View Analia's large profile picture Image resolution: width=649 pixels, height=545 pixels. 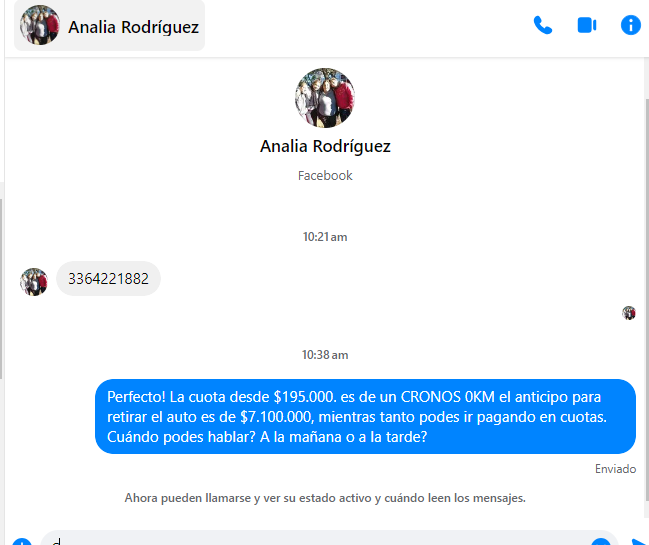[x=325, y=98]
